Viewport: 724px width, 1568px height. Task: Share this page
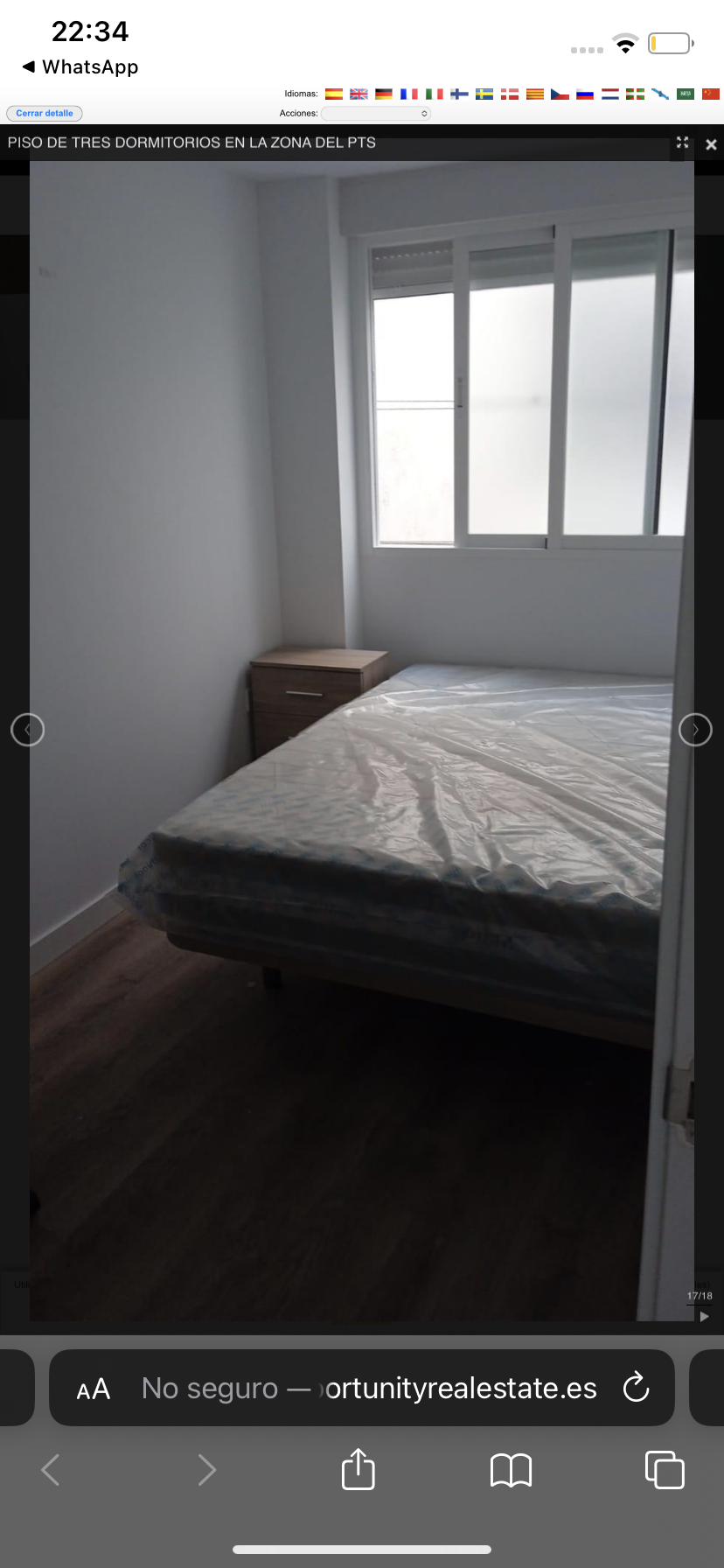click(358, 1469)
